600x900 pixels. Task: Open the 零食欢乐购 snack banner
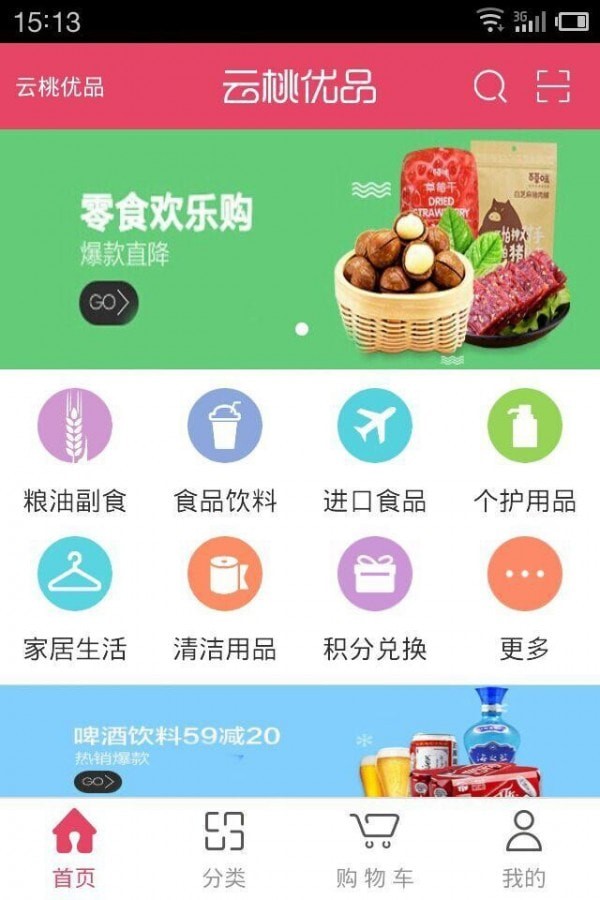[x=300, y=250]
